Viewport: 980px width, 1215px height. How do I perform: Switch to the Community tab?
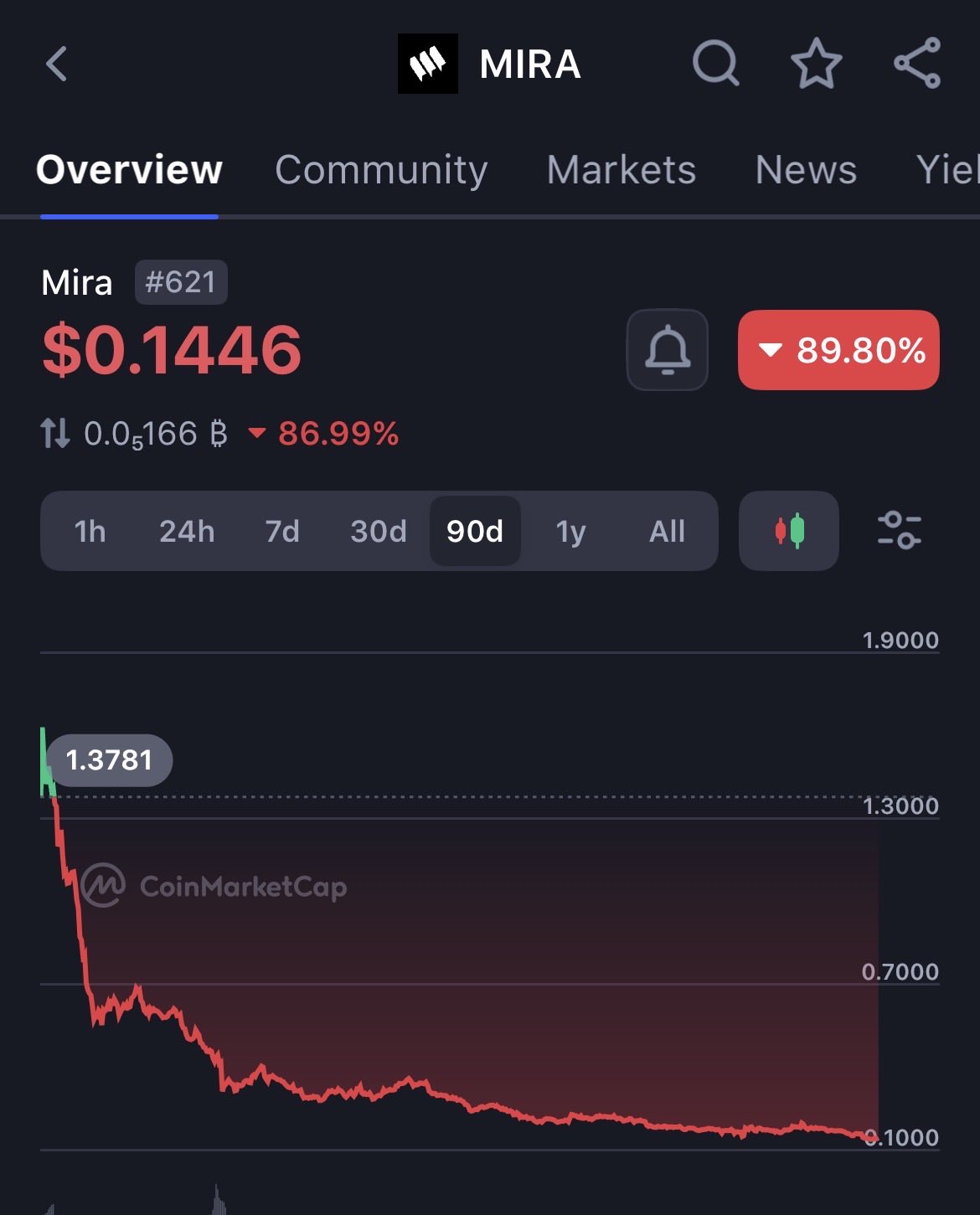[x=381, y=170]
